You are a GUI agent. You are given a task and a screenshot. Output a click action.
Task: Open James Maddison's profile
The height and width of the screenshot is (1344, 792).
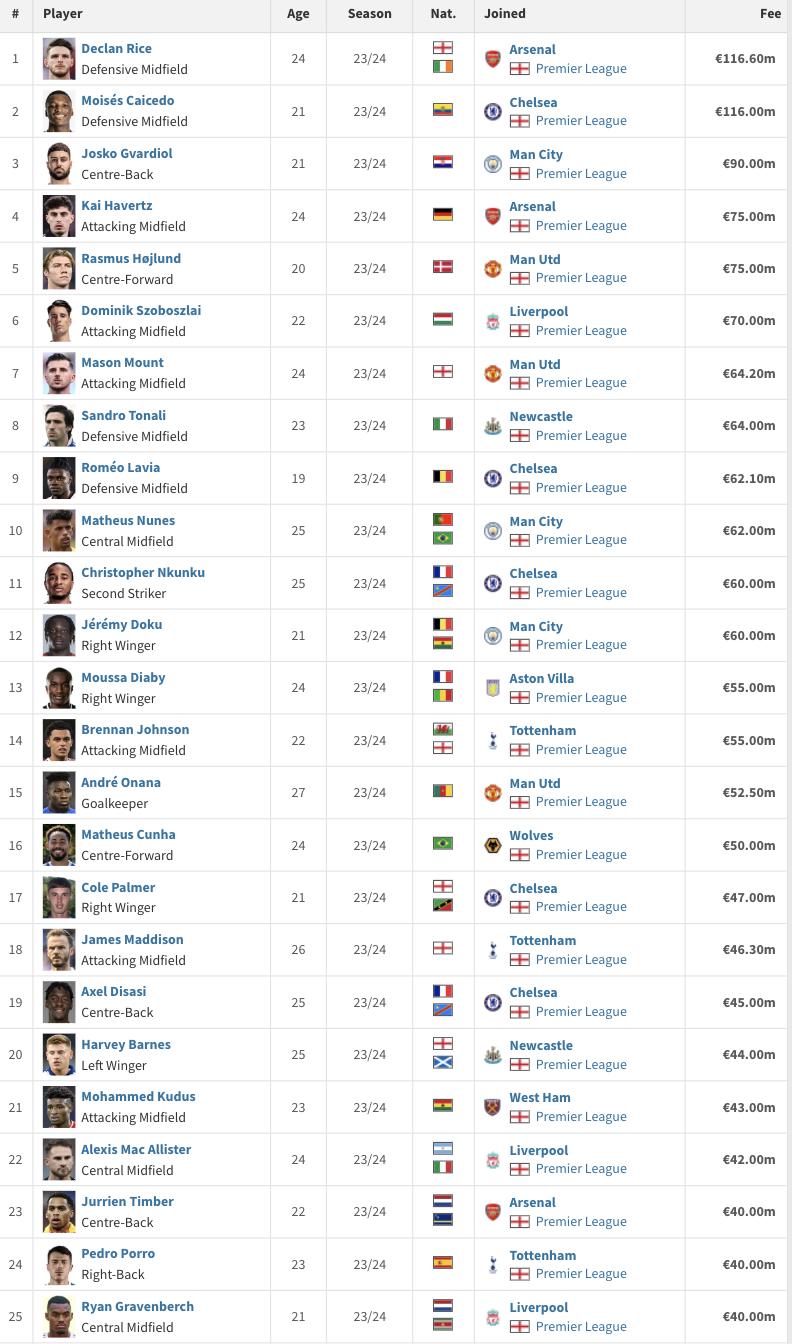coord(132,939)
